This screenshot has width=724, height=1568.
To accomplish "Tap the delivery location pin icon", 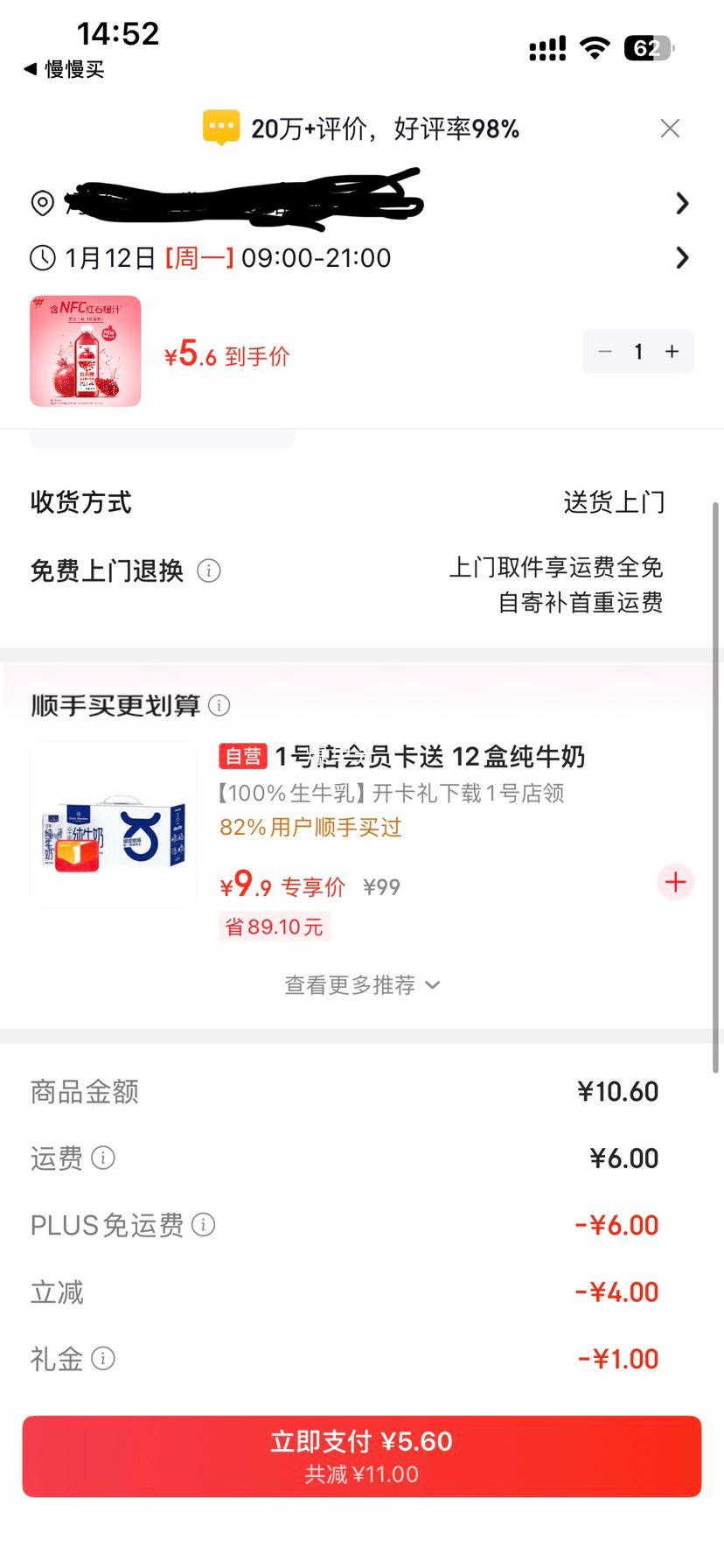I will [42, 203].
